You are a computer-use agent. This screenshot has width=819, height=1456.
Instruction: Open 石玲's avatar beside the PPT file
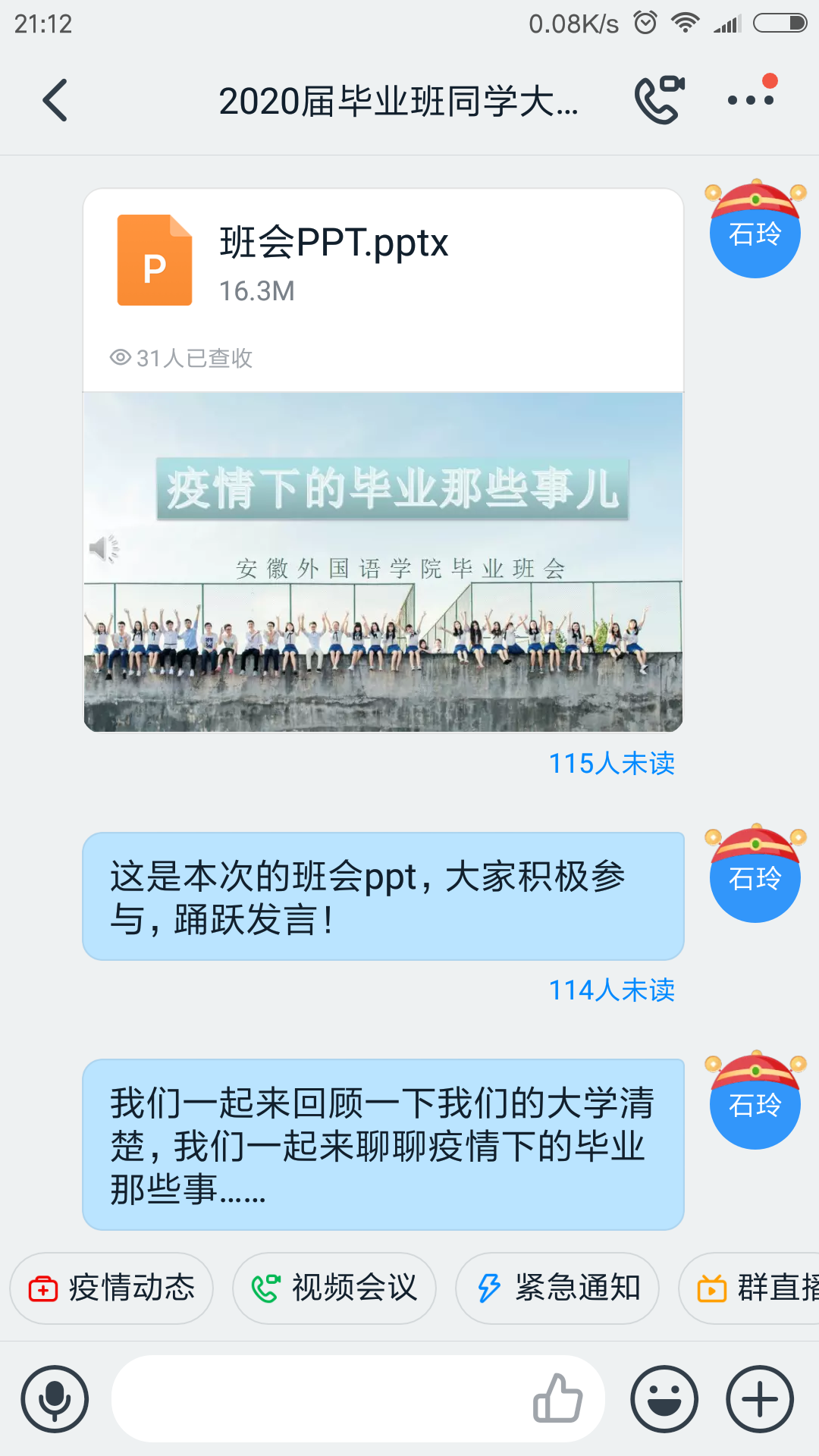tap(755, 231)
